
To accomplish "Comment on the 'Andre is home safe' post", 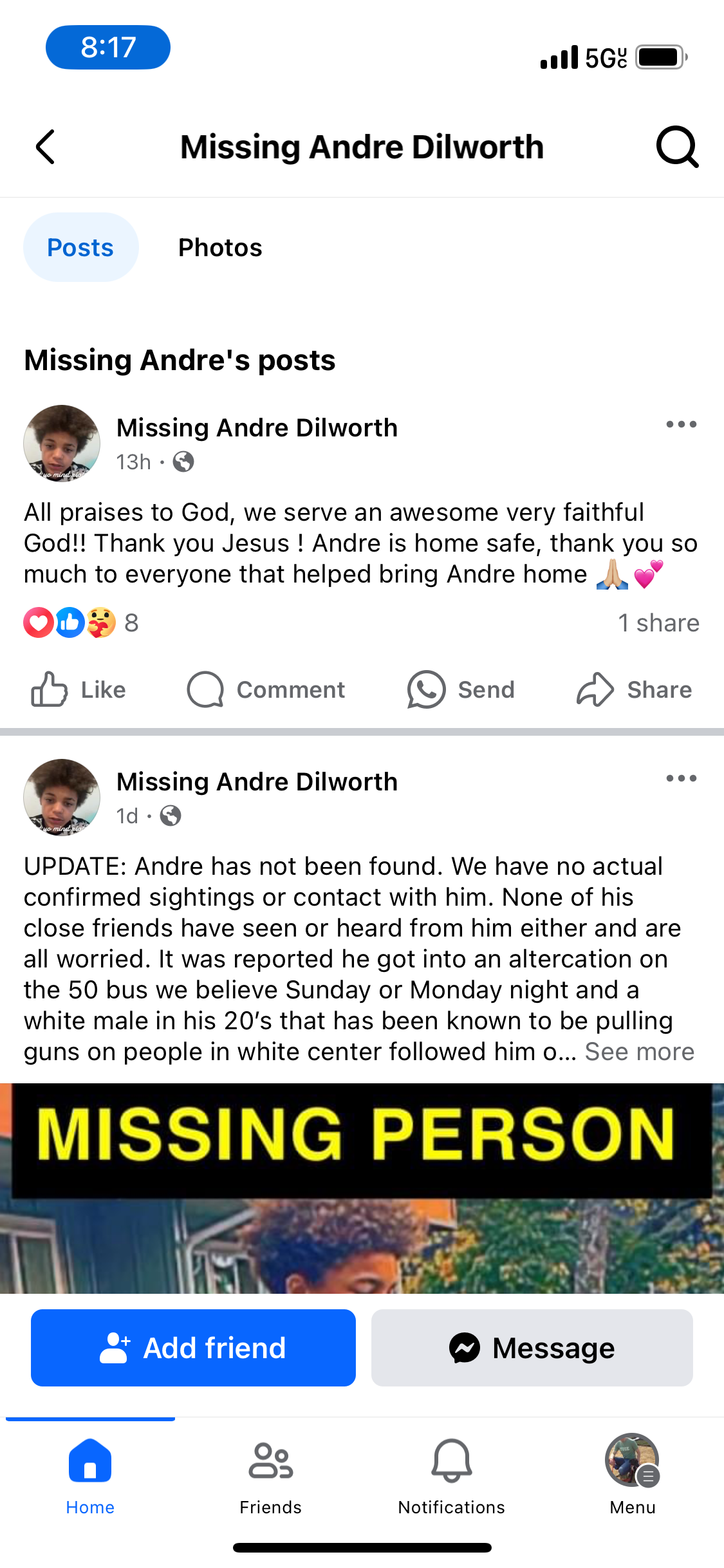I will (266, 690).
